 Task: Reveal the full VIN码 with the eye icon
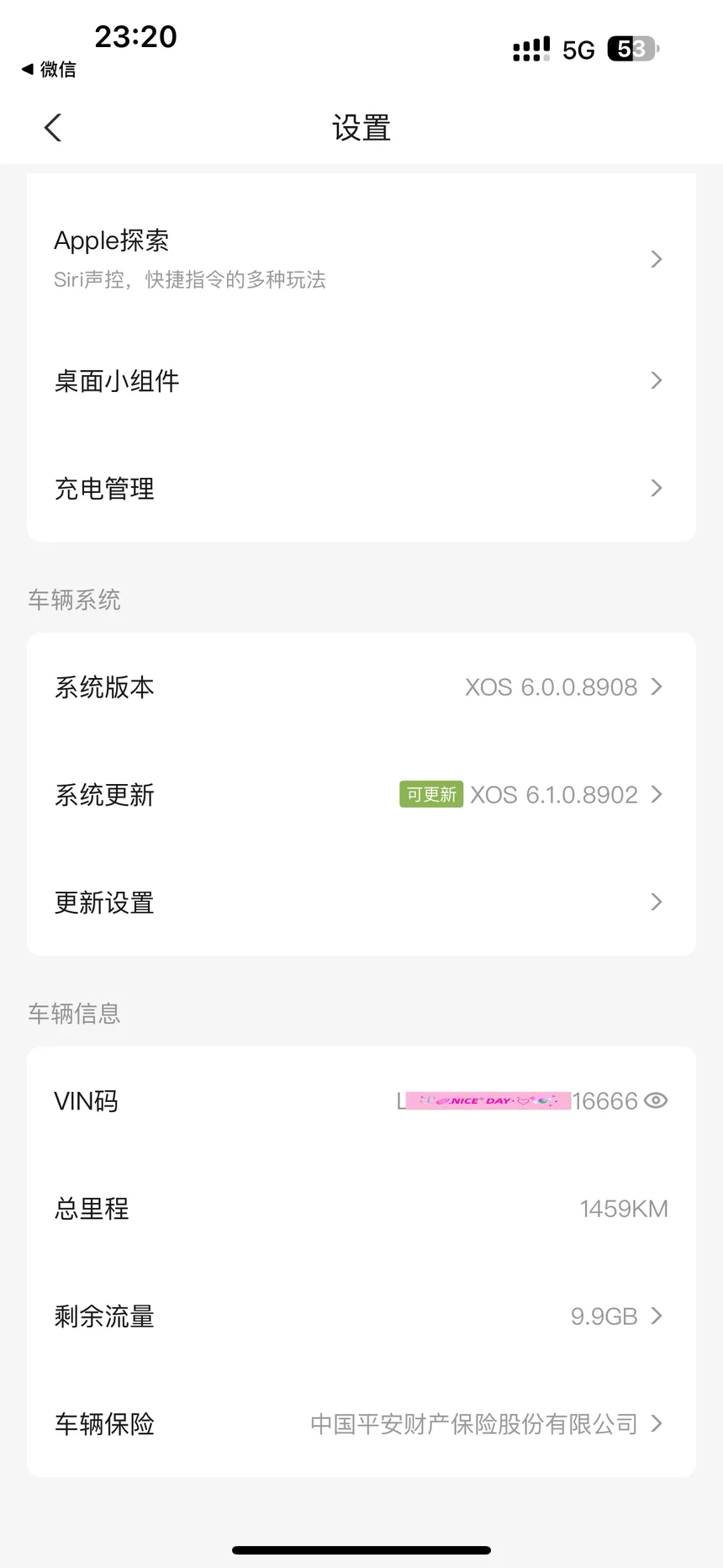[x=656, y=1100]
